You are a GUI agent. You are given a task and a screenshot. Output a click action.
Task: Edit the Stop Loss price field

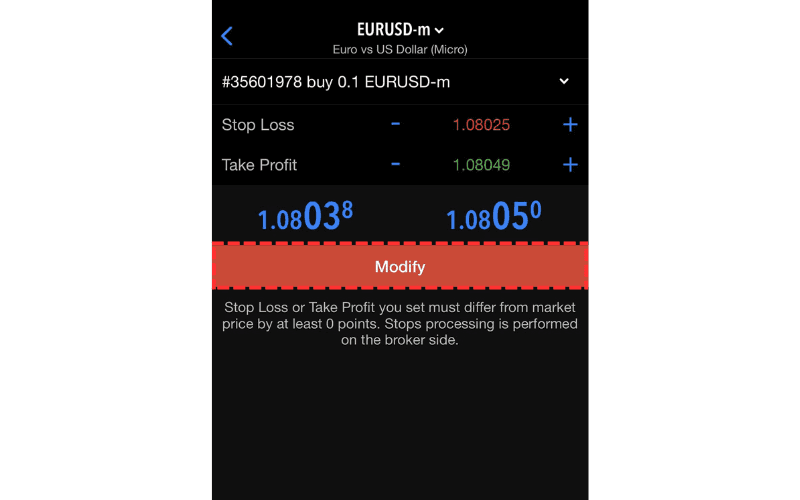481,125
